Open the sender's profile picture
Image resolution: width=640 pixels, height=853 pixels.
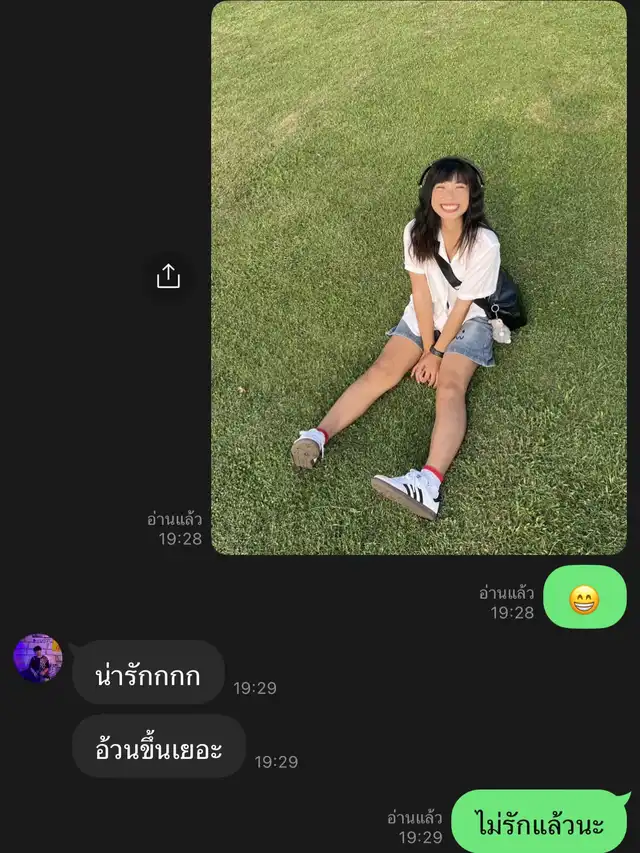38,658
